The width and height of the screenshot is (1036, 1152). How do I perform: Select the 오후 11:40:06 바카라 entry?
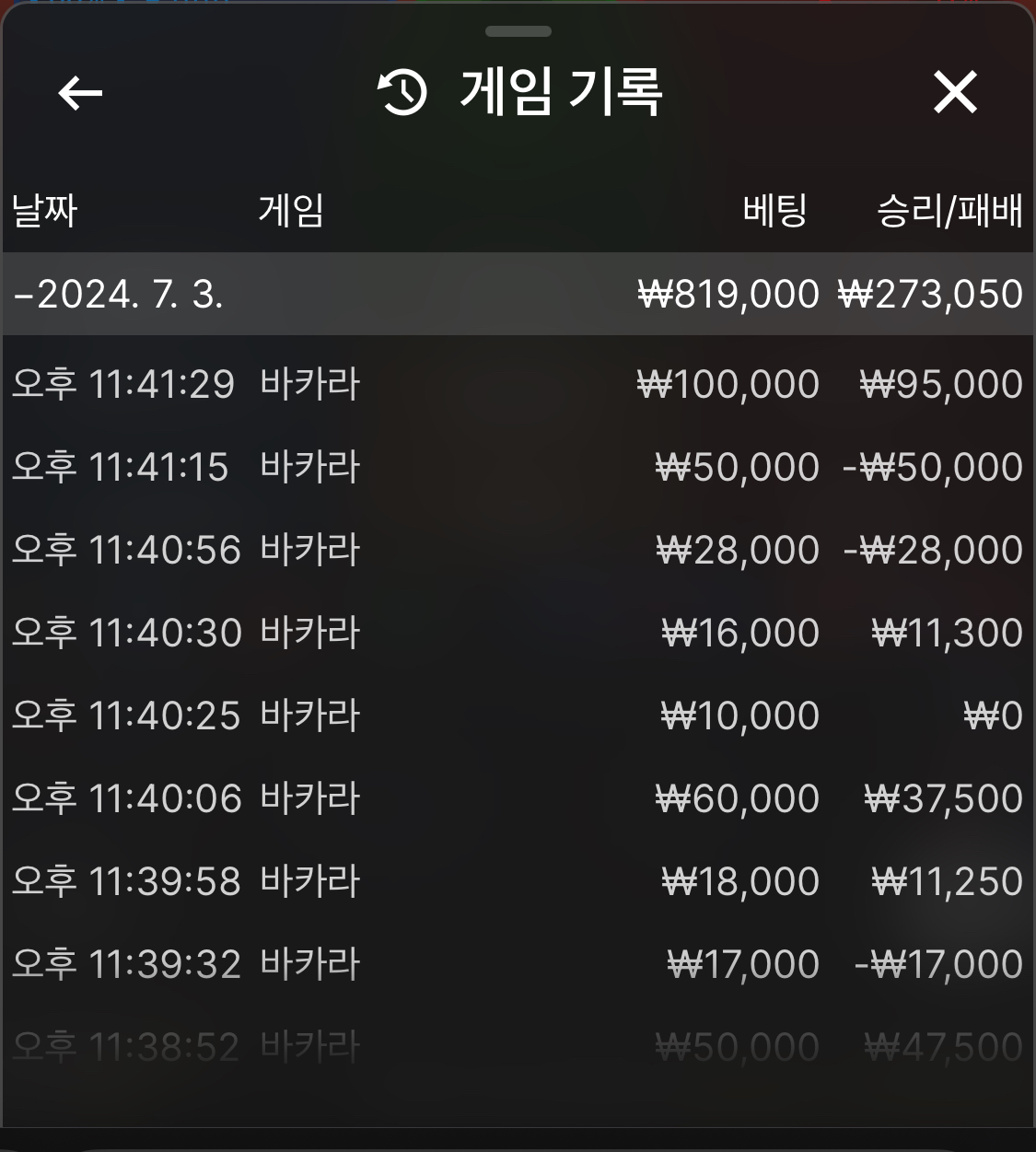click(518, 798)
